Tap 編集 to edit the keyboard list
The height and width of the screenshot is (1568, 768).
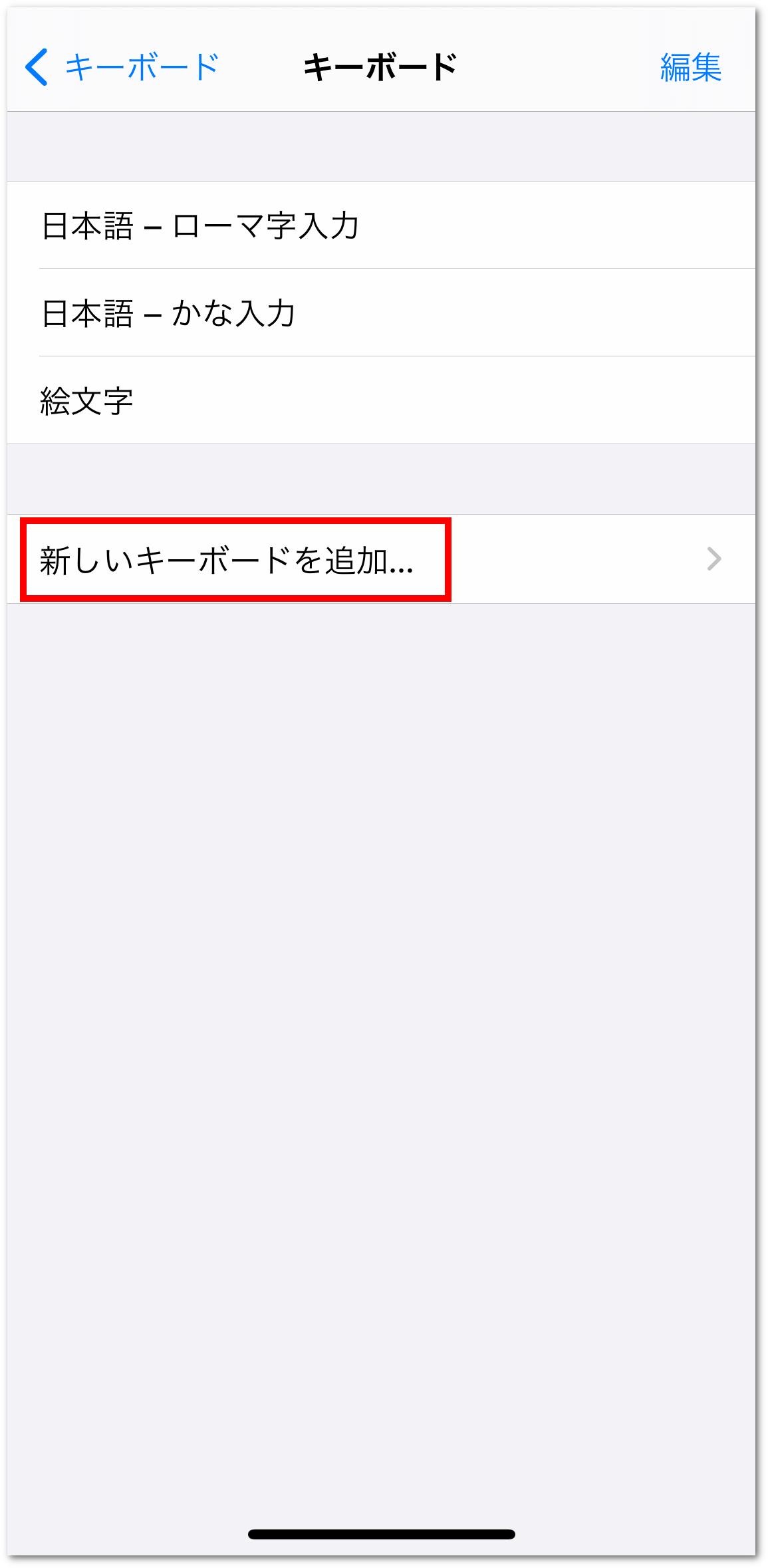[x=690, y=67]
